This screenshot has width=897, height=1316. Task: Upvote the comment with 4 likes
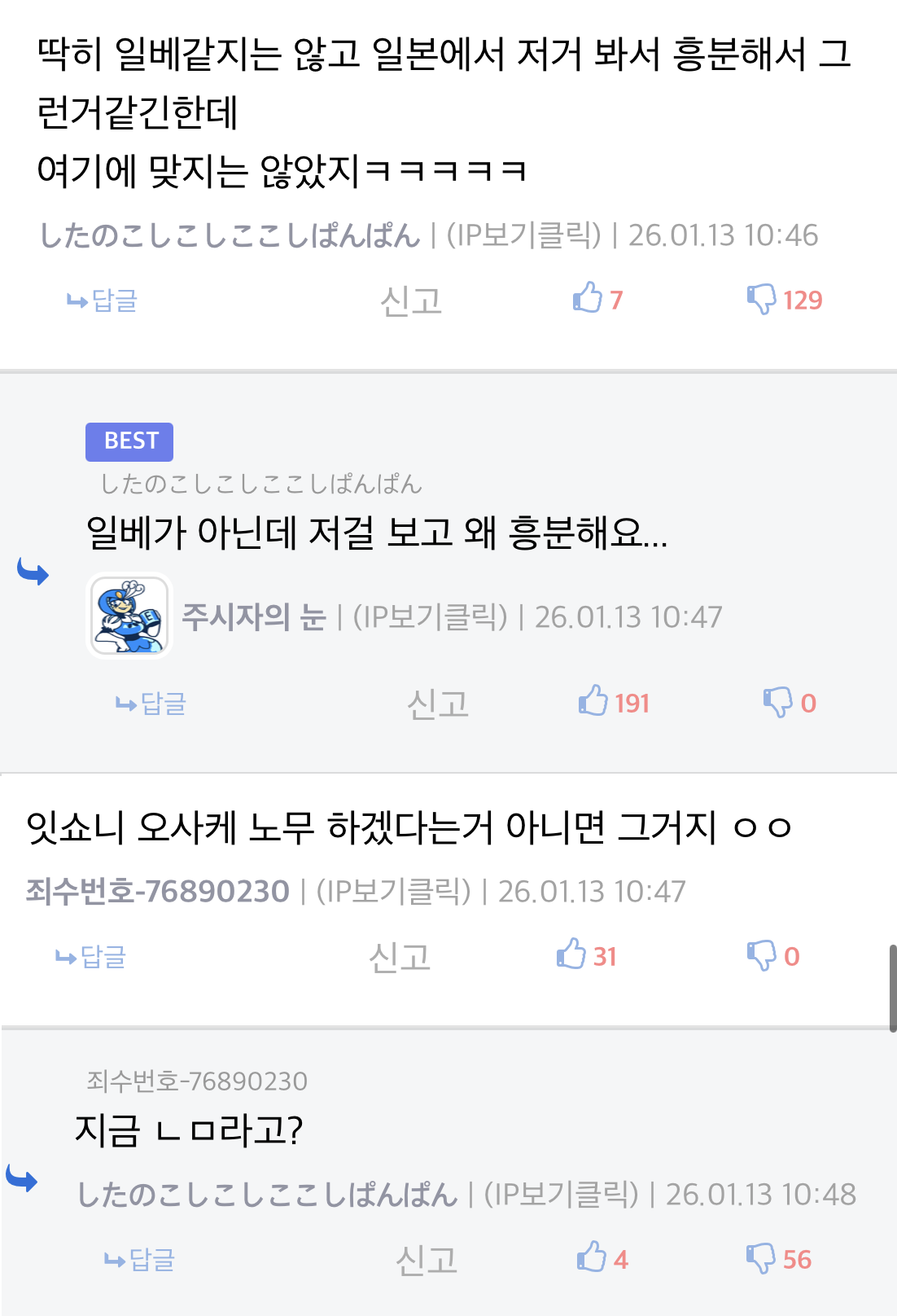pos(592,1257)
